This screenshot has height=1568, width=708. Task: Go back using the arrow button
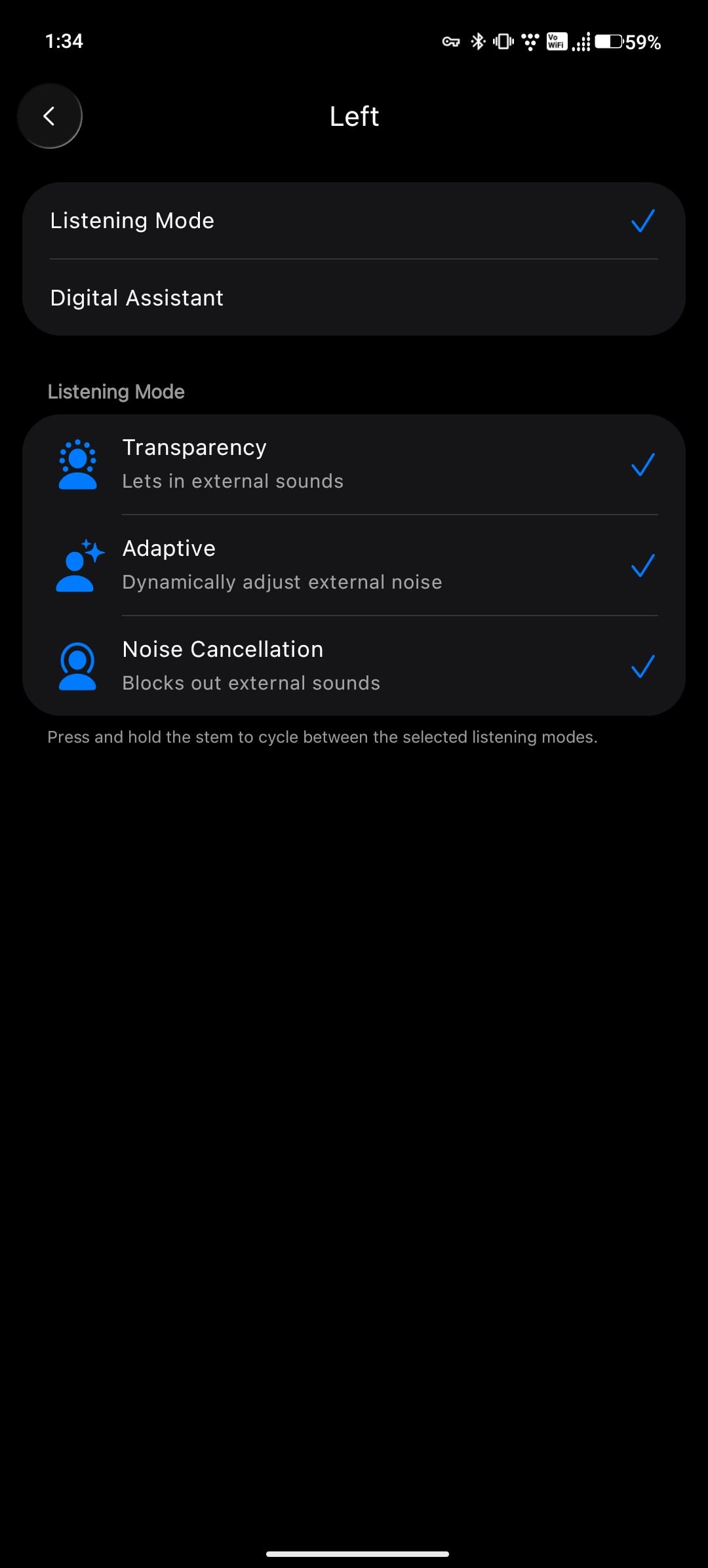[x=49, y=116]
